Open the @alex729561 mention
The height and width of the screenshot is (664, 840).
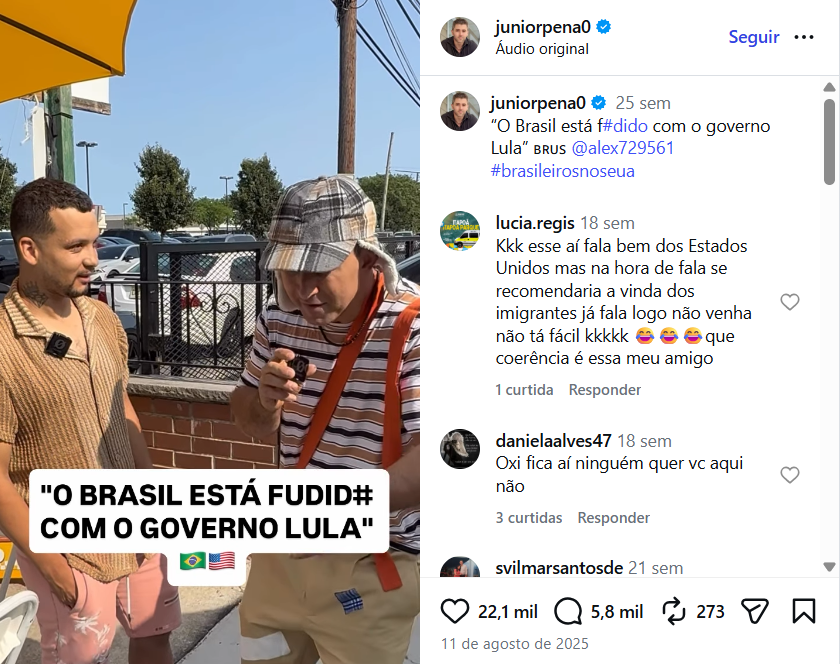coord(622,148)
